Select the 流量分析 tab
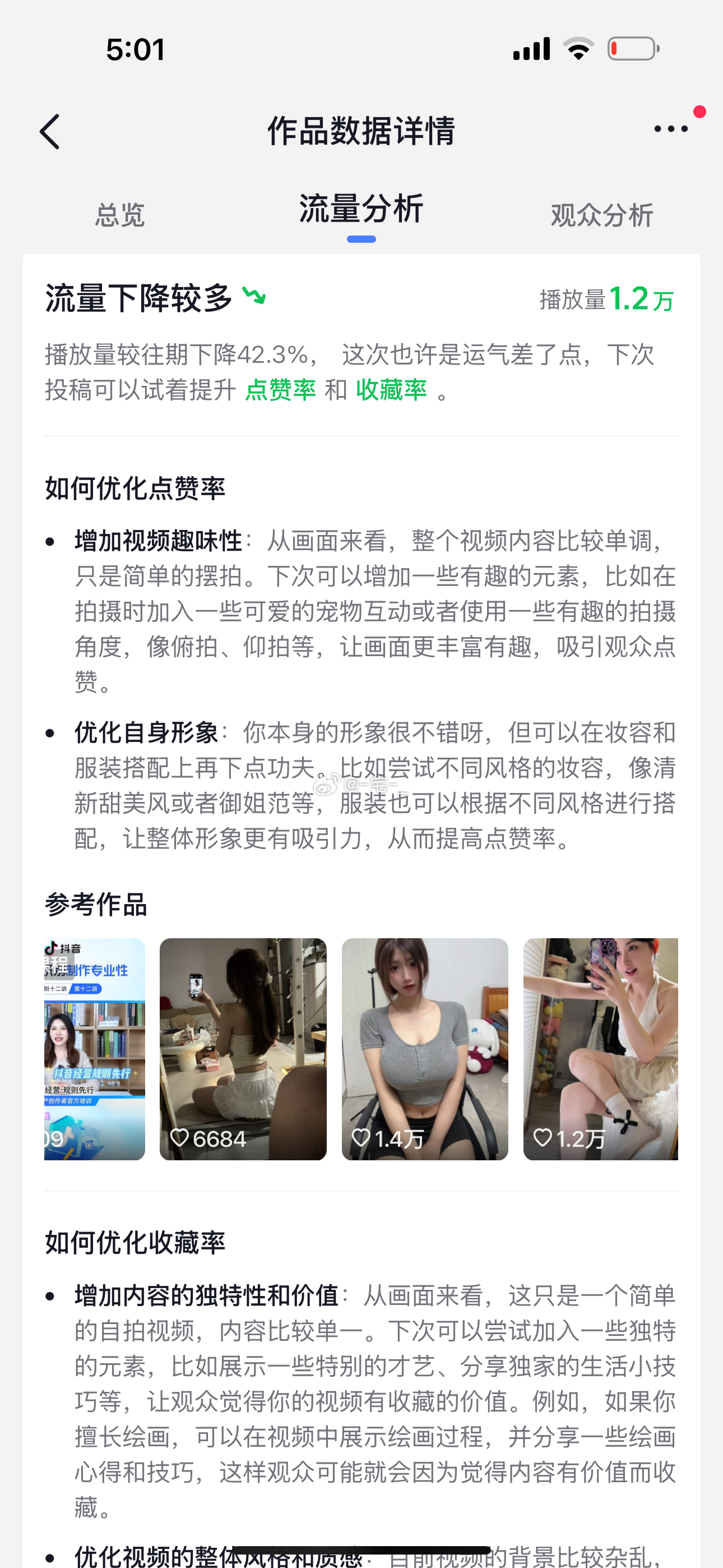The width and height of the screenshot is (723, 1568). pos(361,209)
